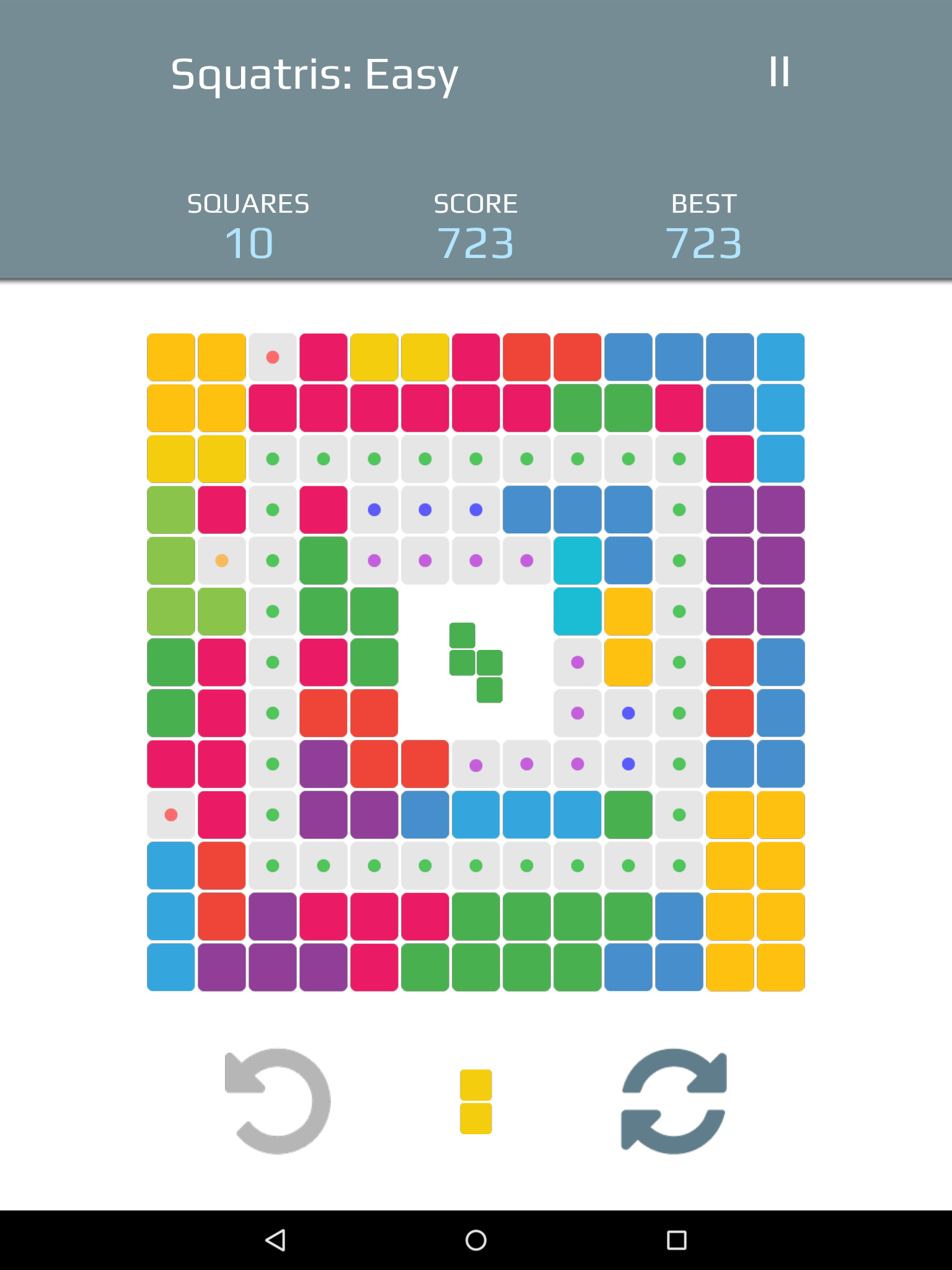Viewport: 952px width, 1270px height.
Task: Go back using system navigation
Action: tap(275, 1240)
